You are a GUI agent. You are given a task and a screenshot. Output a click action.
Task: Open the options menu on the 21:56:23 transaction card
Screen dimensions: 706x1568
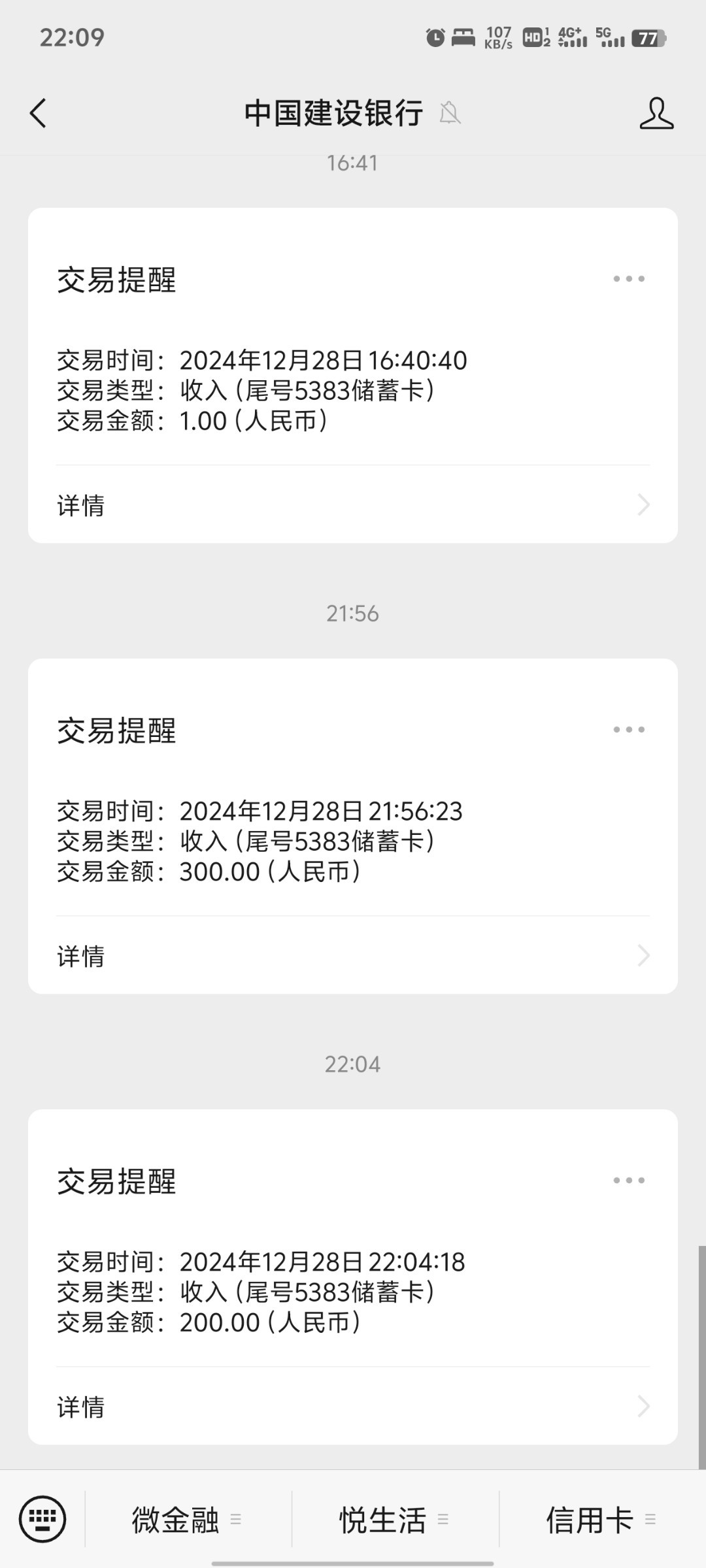coord(628,730)
